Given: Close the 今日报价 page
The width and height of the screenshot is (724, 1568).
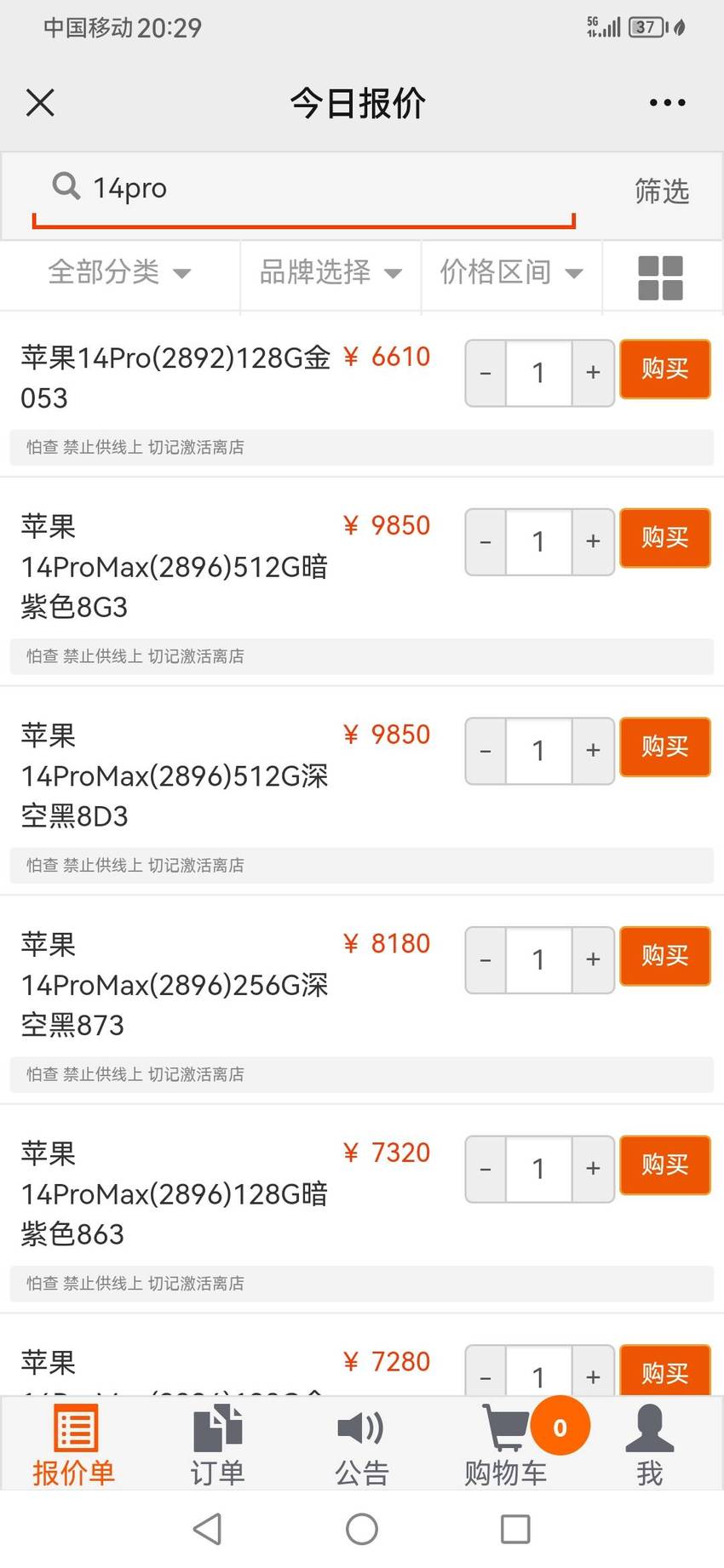Looking at the screenshot, I should click(40, 103).
